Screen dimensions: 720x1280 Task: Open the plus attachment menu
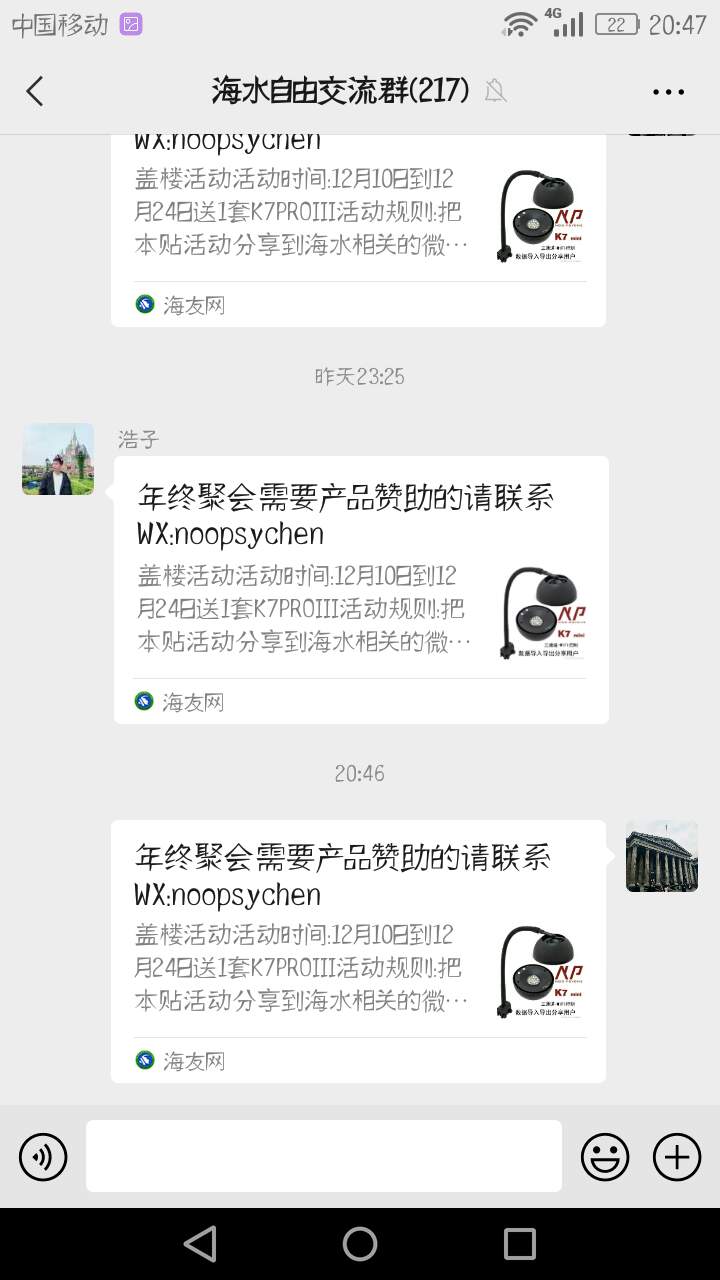[x=677, y=1158]
